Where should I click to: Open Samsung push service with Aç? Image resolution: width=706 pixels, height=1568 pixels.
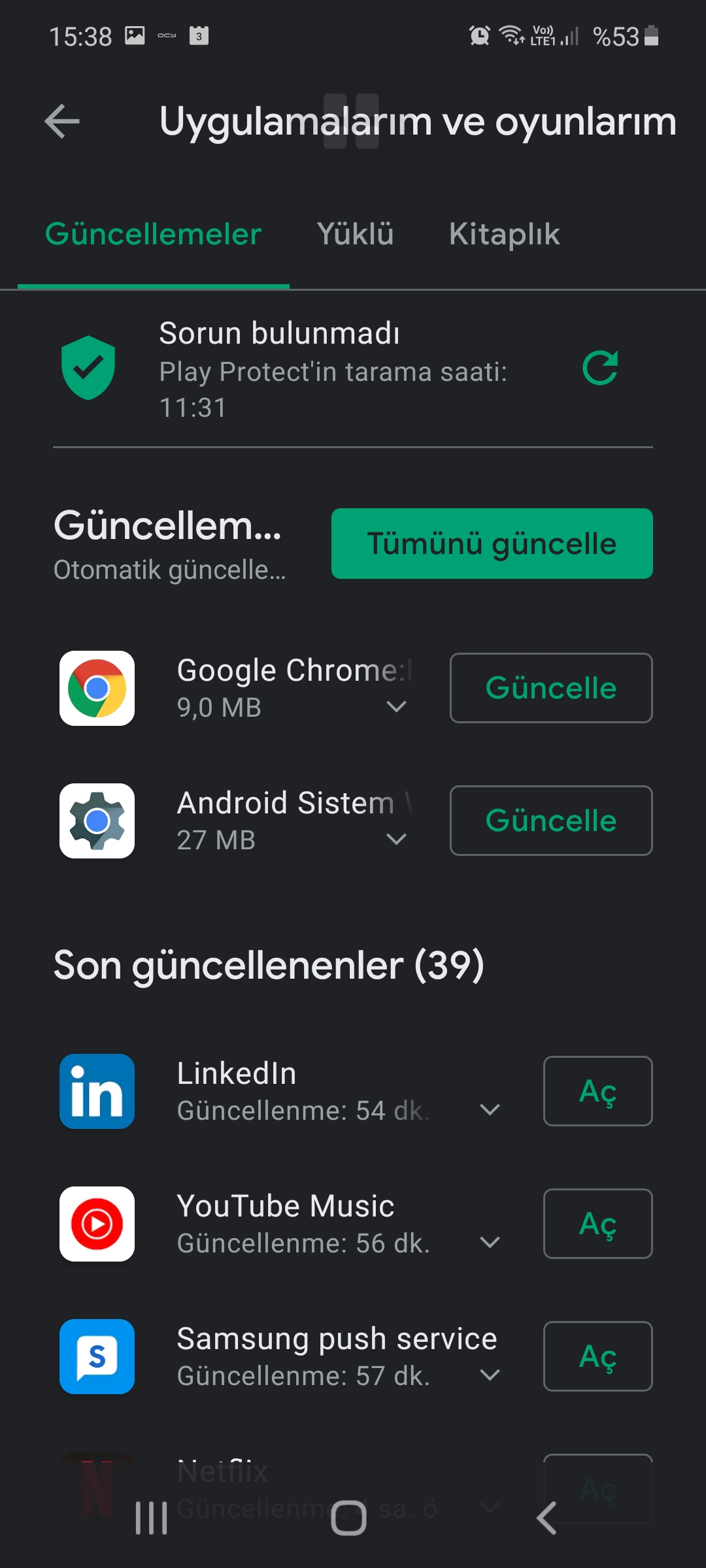[598, 1356]
